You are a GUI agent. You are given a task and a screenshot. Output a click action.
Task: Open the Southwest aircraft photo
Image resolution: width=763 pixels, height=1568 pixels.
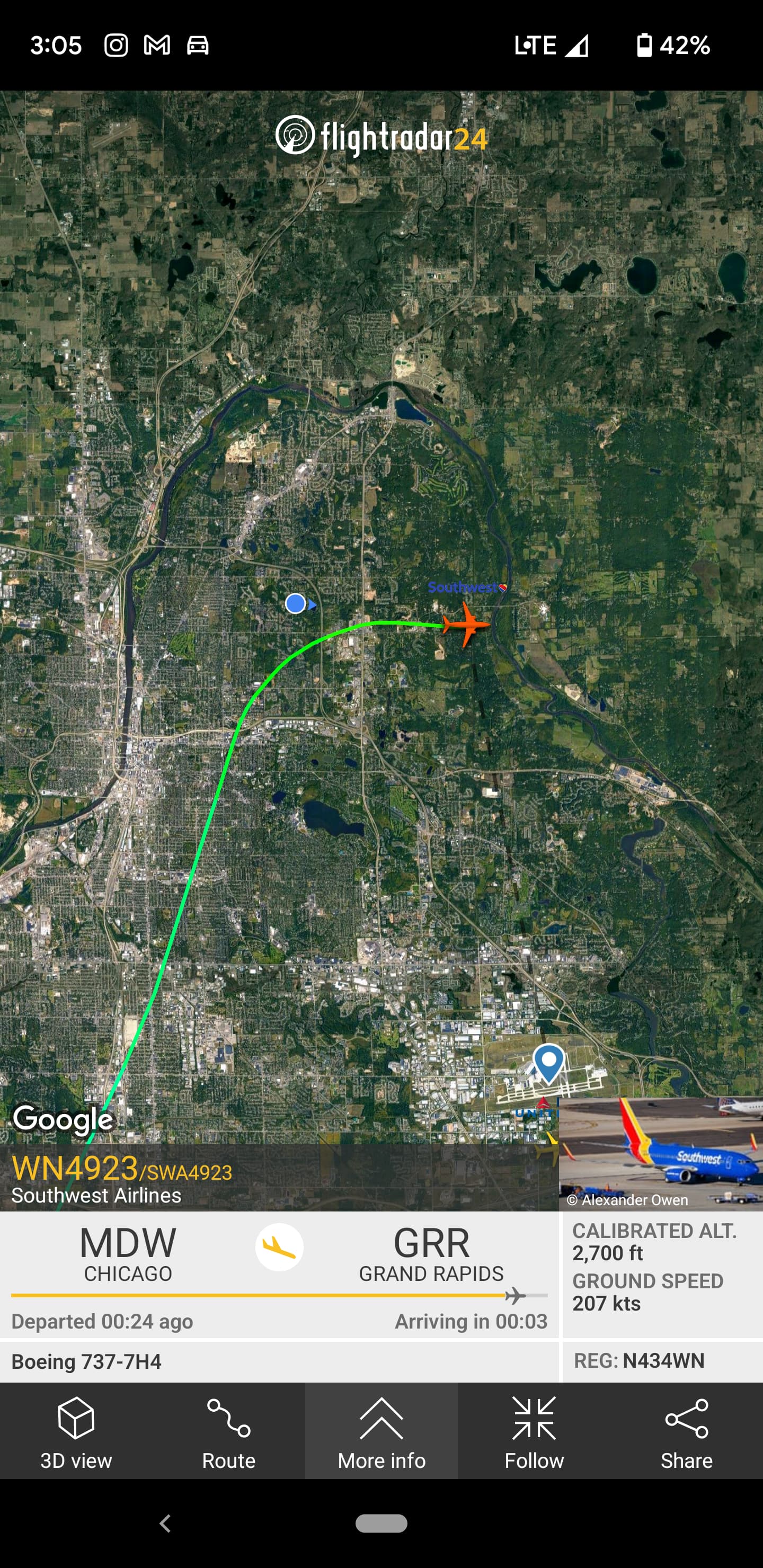pos(661,1153)
